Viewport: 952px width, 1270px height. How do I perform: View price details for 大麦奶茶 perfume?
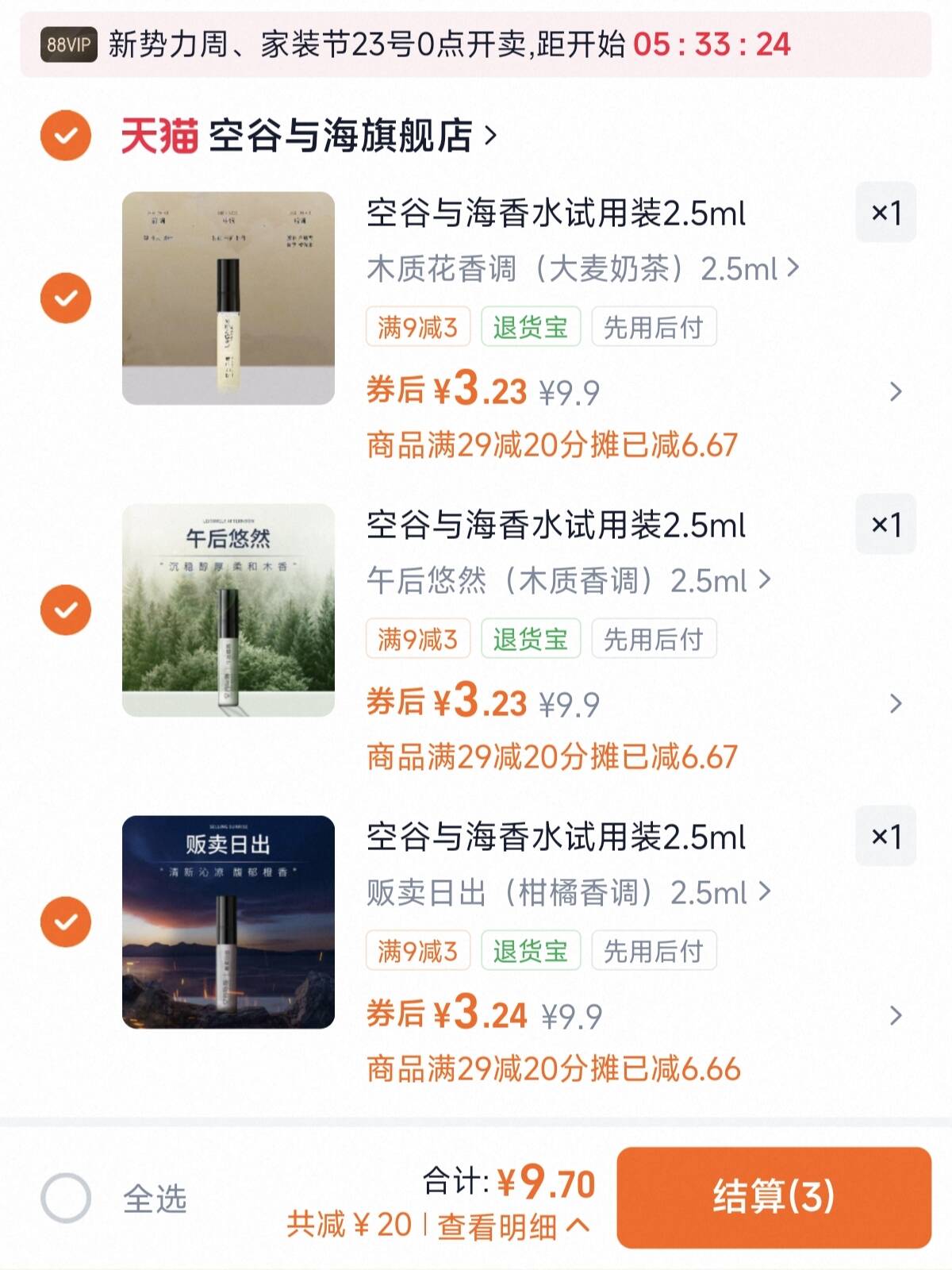895,391
